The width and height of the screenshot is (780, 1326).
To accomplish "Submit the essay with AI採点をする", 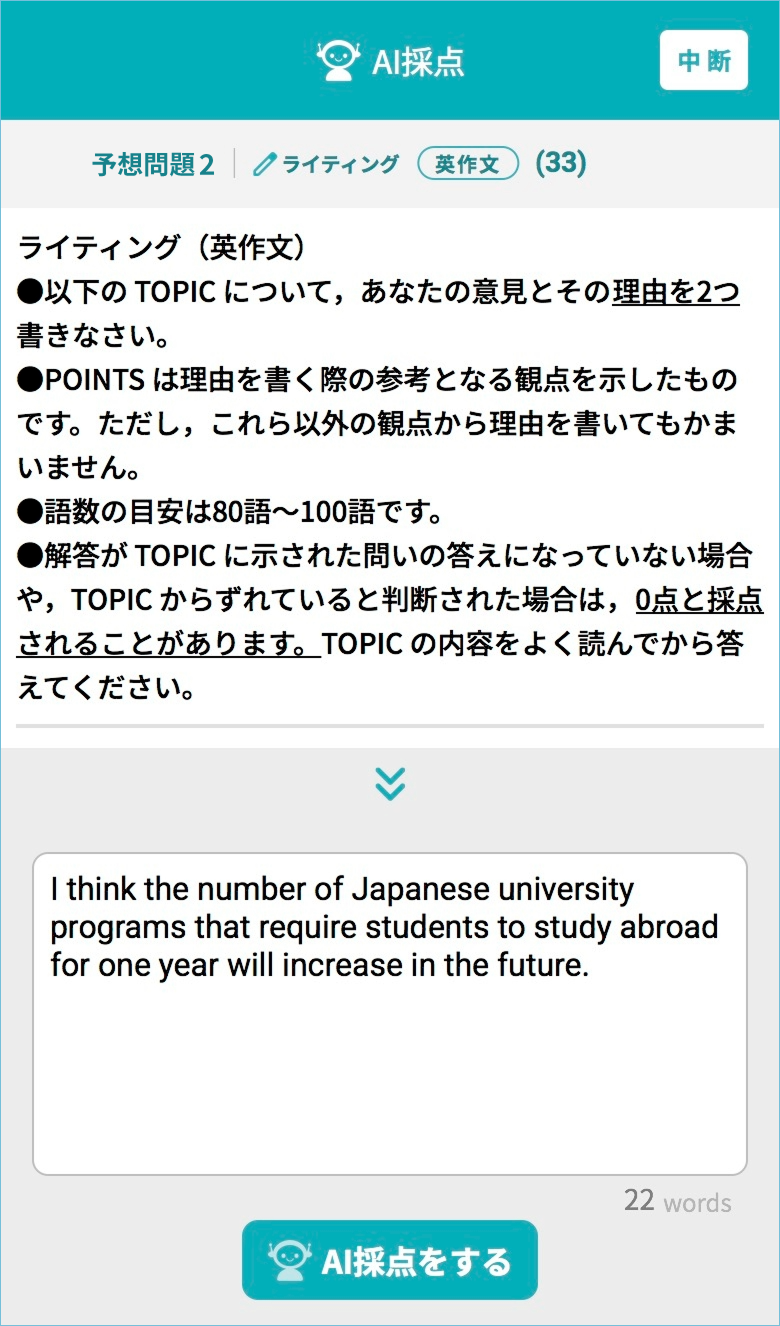I will (x=390, y=1260).
